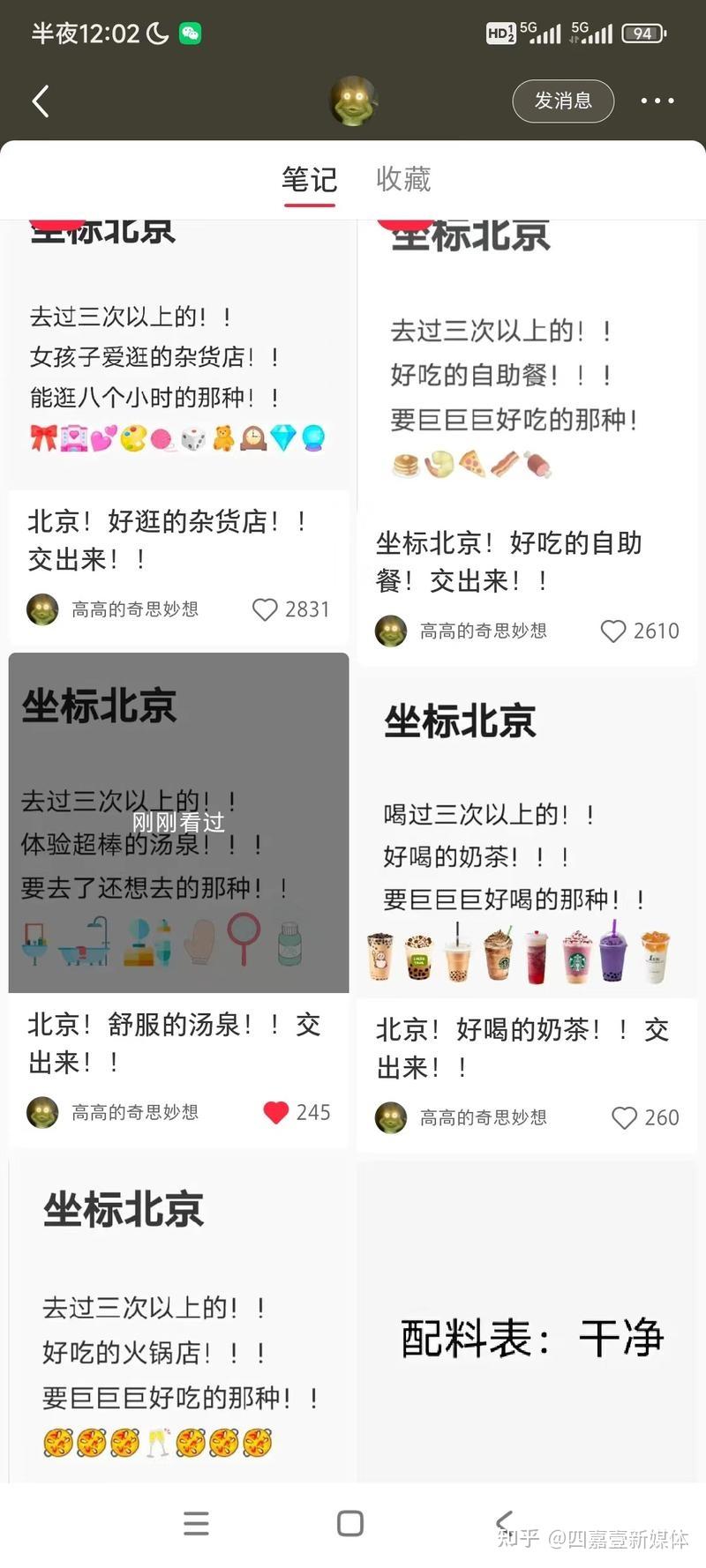Unlike the 舒服的汤泉 note with 245 likes
The width and height of the screenshot is (706, 1568).
[x=276, y=1112]
